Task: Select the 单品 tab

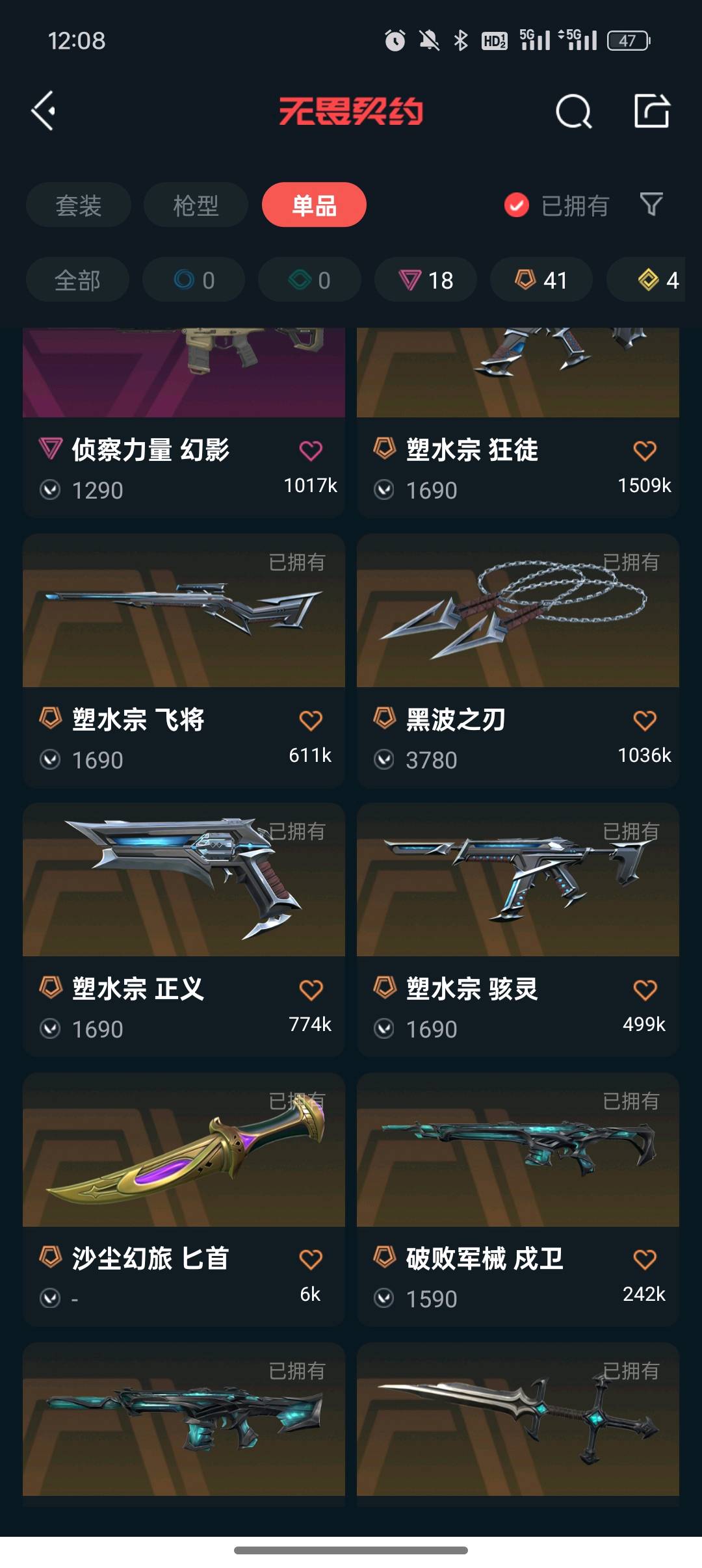Action: pos(314,205)
